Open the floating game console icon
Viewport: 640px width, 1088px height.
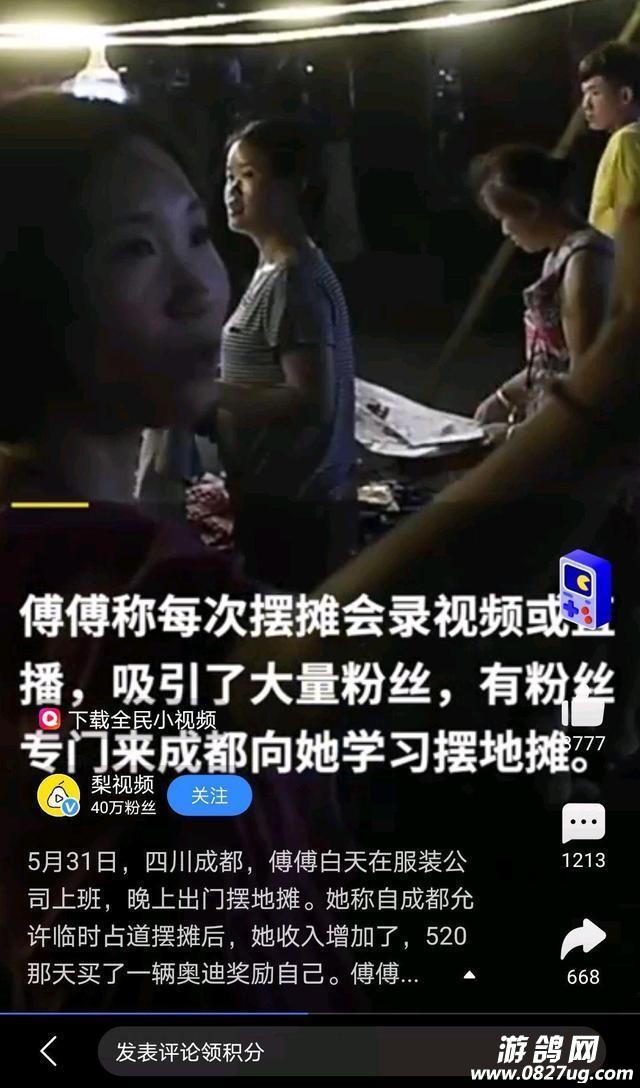pos(584,589)
